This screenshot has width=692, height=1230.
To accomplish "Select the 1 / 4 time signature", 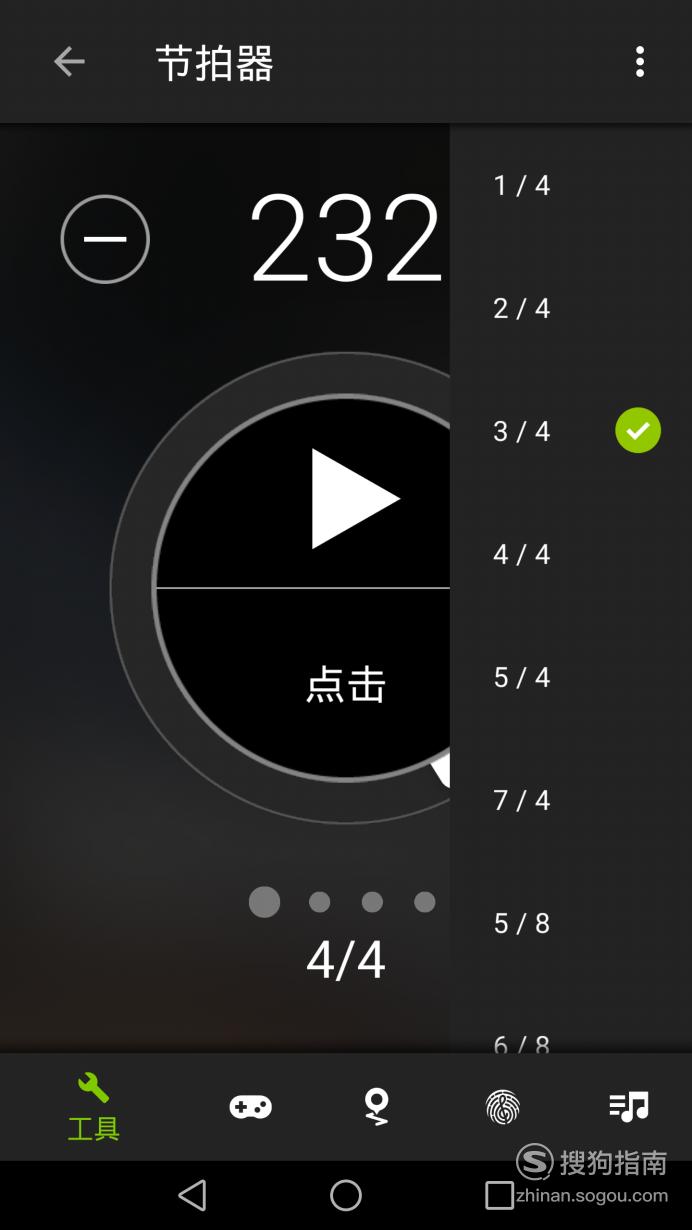I will [571, 185].
